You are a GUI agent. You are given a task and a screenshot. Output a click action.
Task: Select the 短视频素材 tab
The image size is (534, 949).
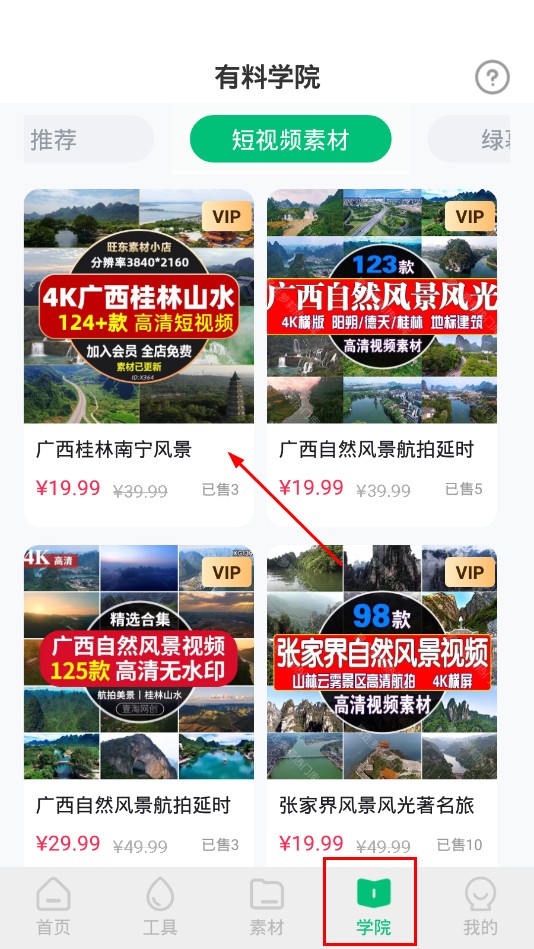click(x=291, y=139)
